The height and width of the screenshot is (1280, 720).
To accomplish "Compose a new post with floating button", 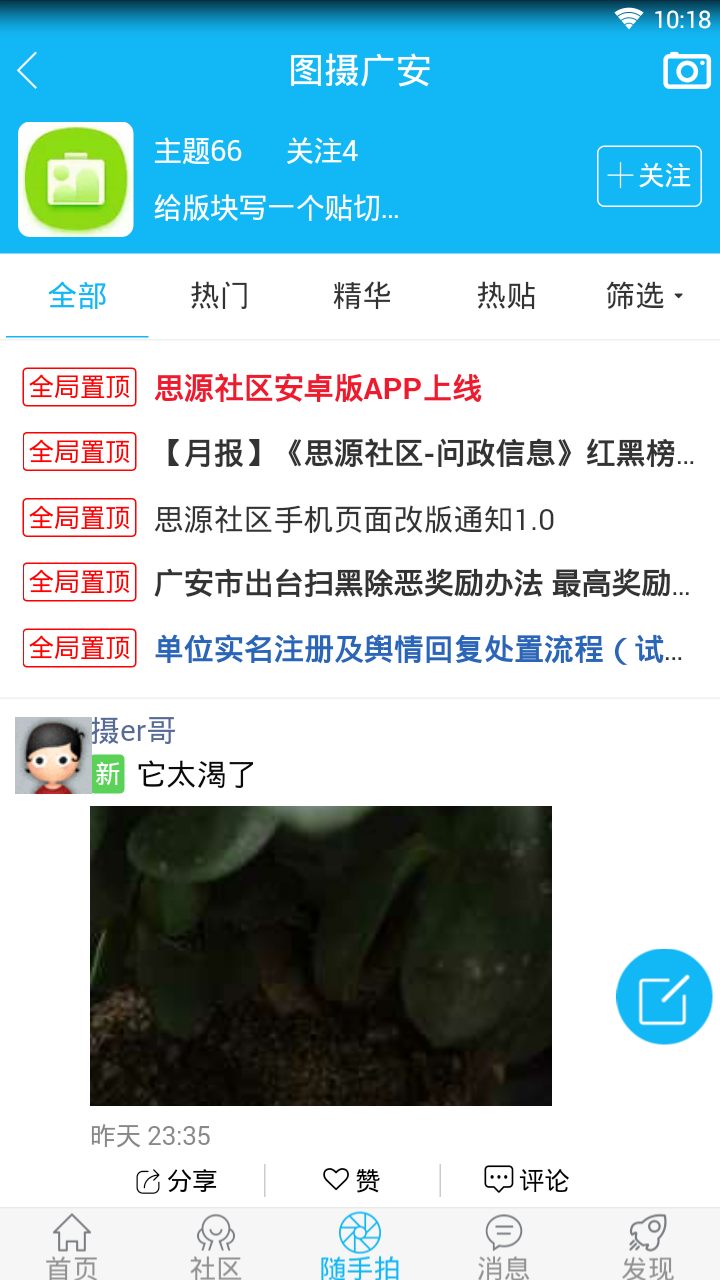I will coord(664,997).
